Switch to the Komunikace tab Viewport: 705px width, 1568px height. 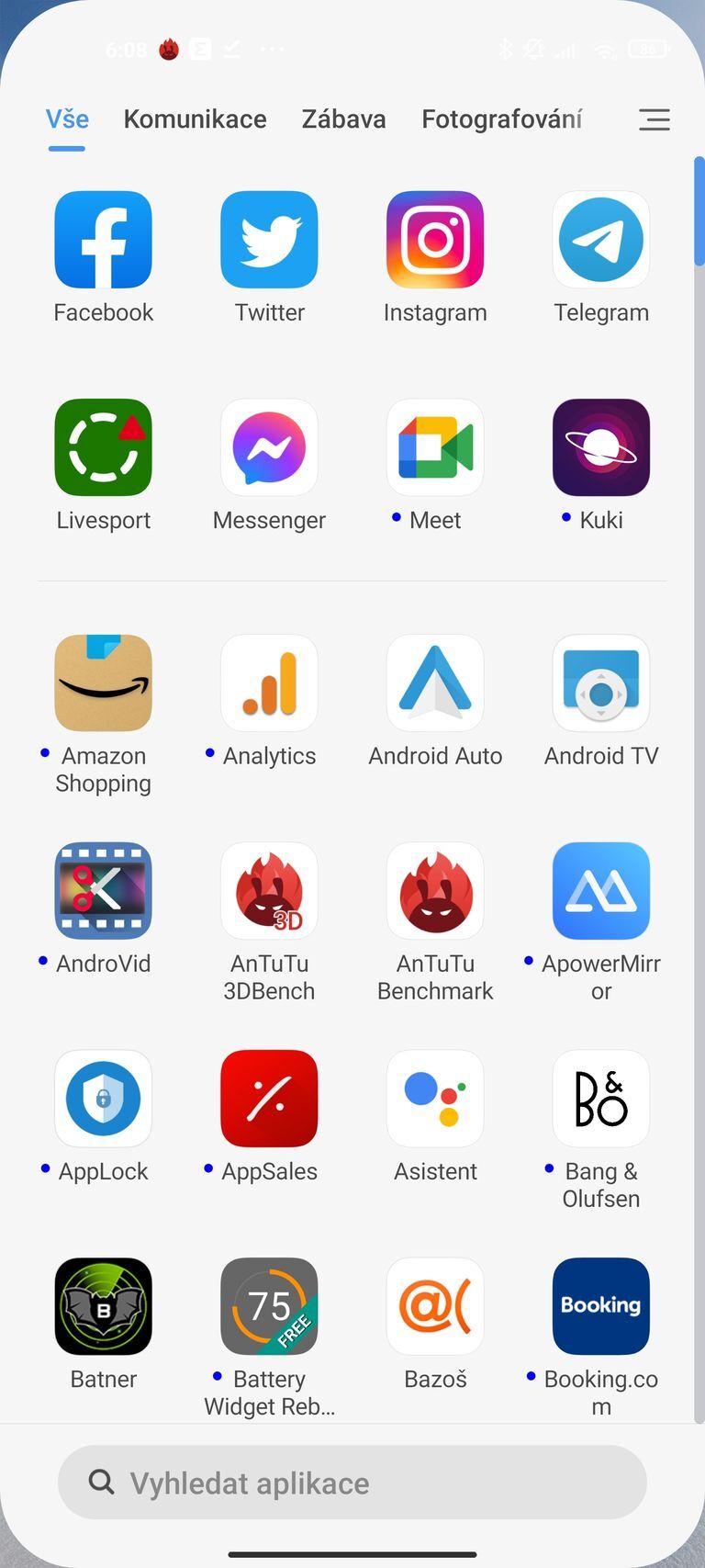tap(195, 118)
